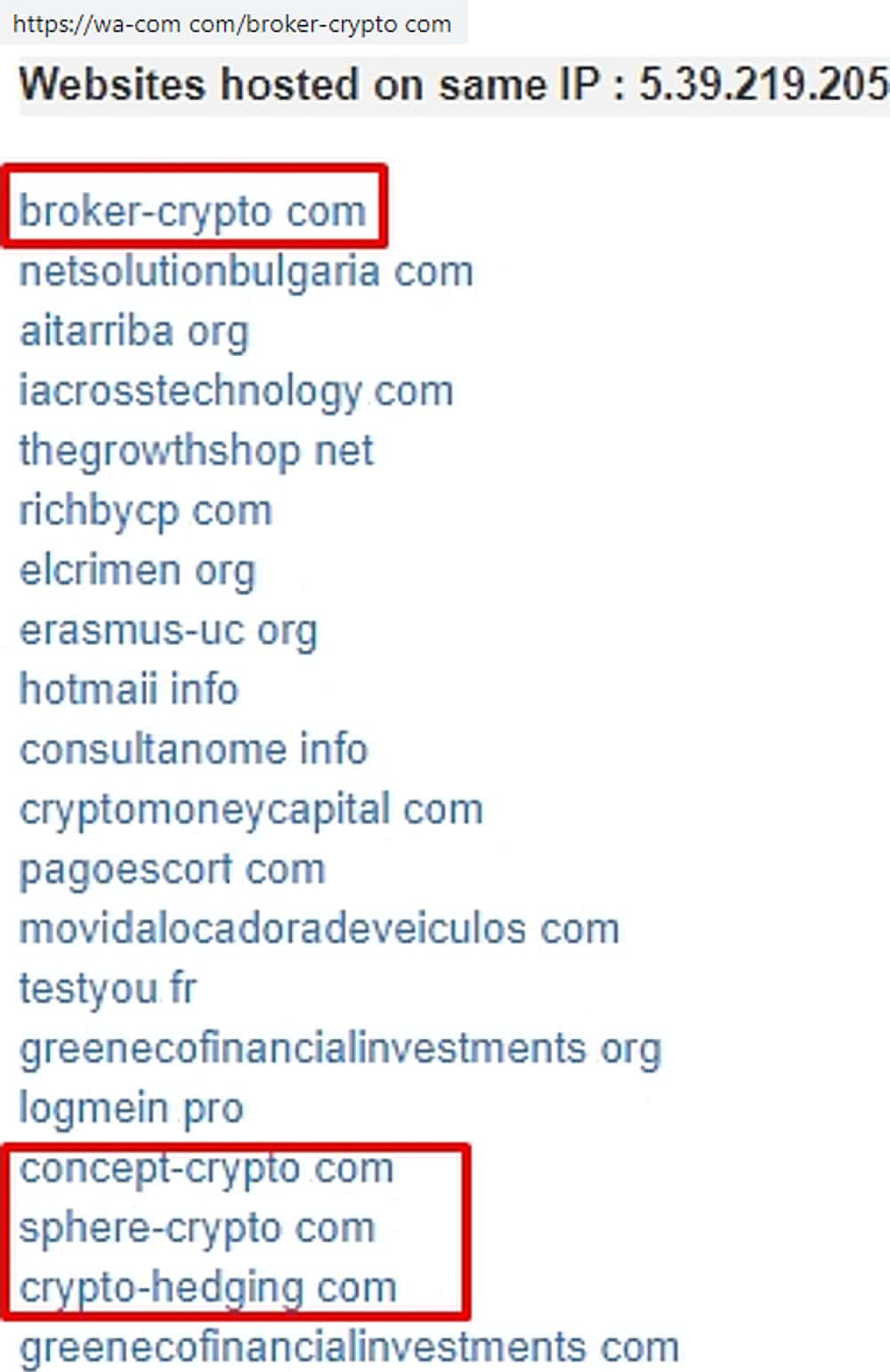
Task: Select sphere-crypto com link
Action: tap(197, 1228)
